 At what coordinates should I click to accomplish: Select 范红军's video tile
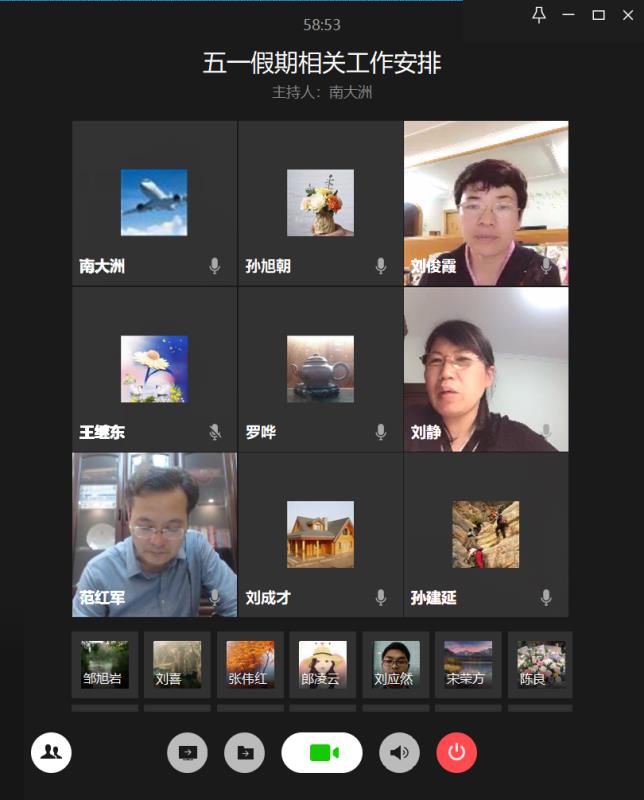(x=154, y=535)
